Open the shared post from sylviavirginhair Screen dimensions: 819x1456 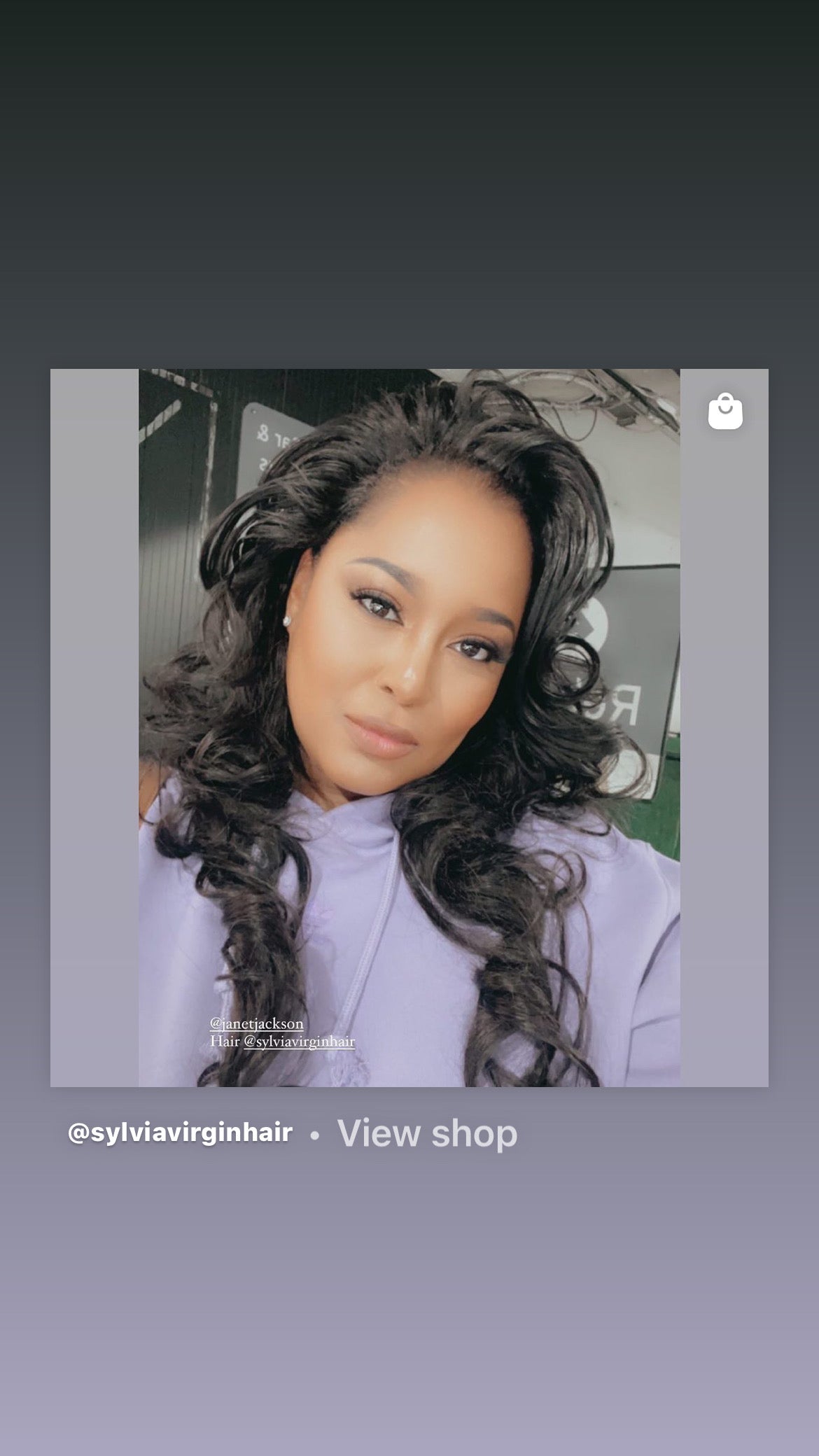coord(409,727)
